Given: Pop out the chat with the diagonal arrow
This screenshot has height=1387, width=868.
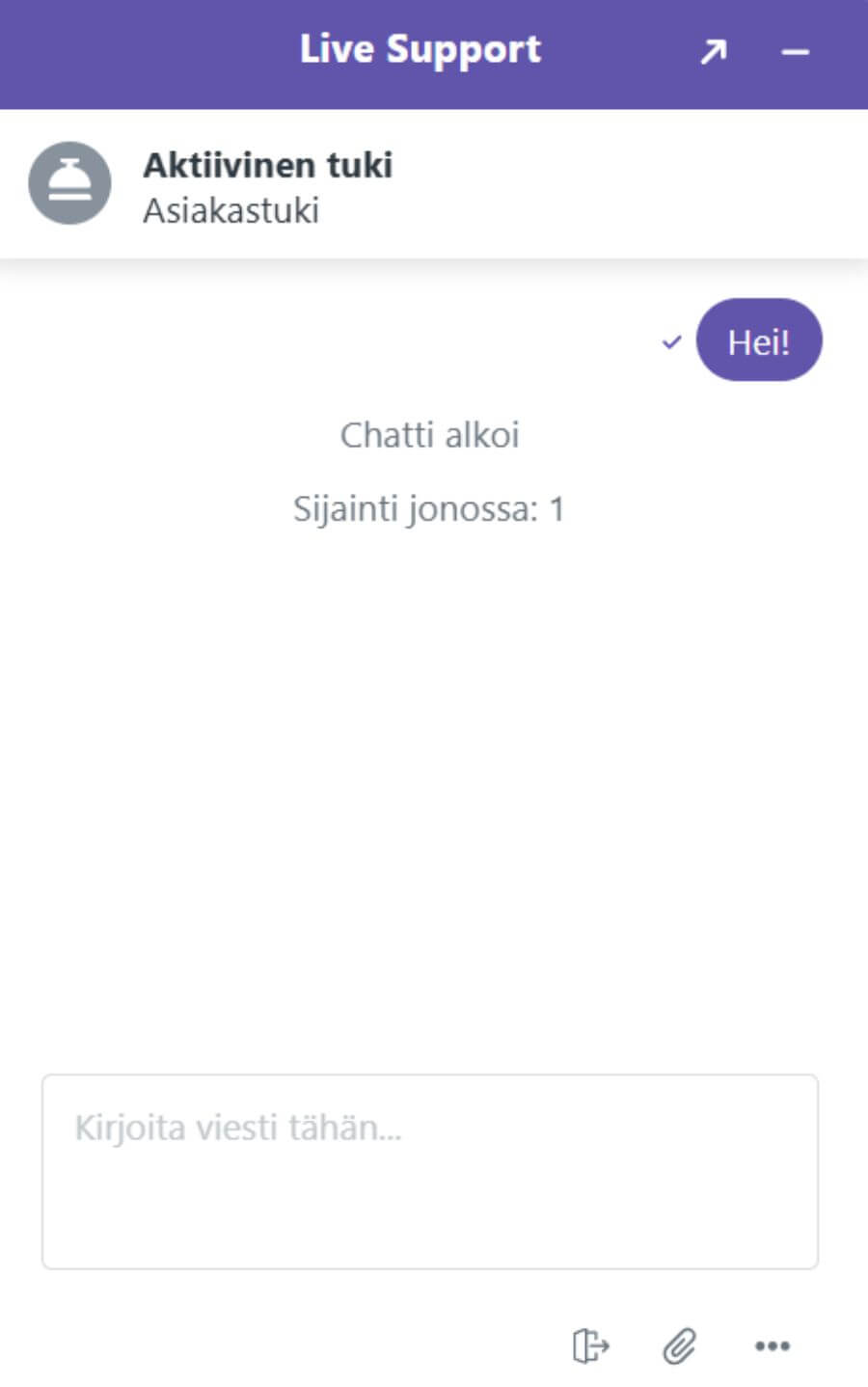Looking at the screenshot, I should pos(713,51).
